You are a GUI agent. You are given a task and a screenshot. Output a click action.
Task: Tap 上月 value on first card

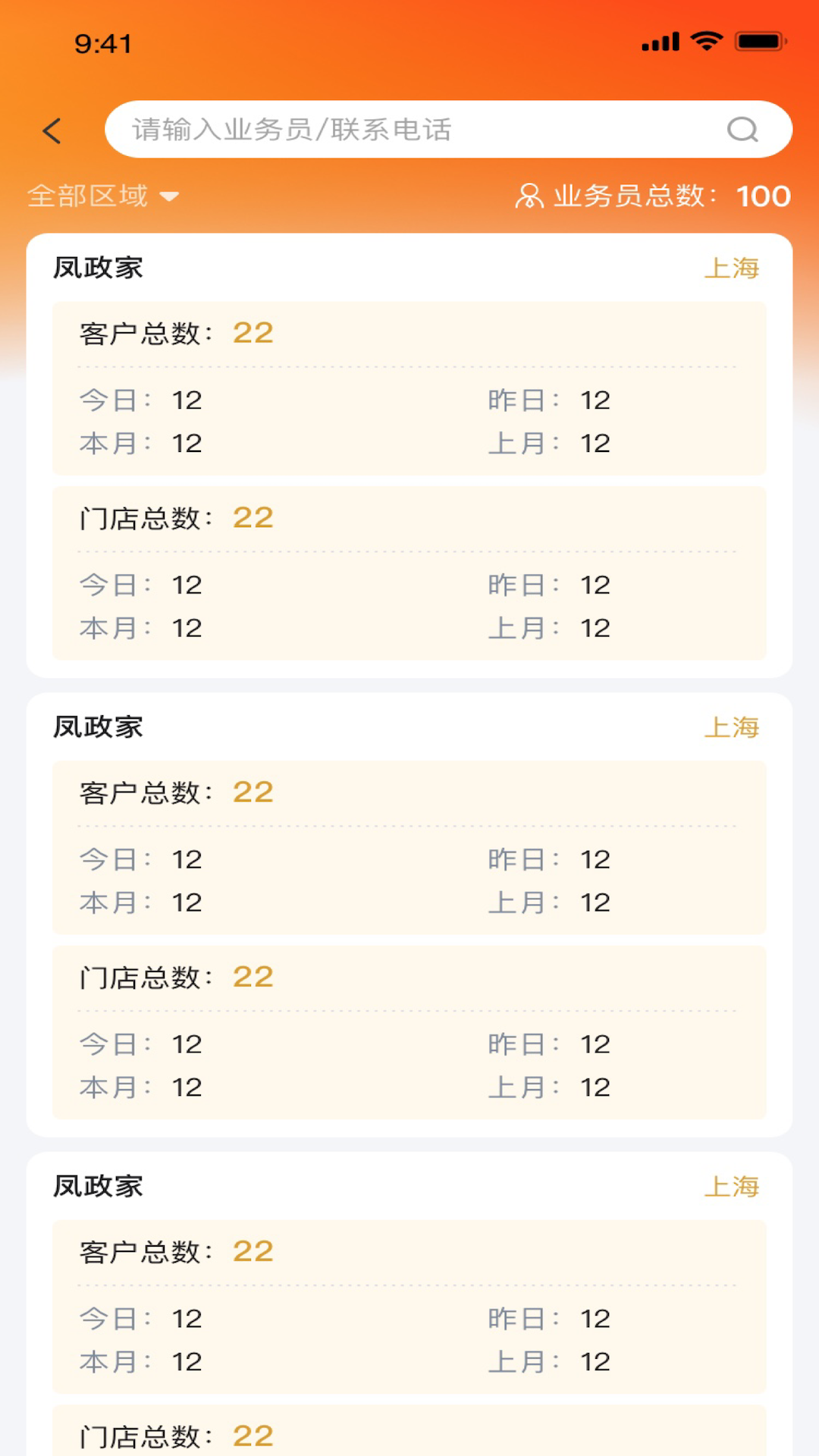coord(550,442)
